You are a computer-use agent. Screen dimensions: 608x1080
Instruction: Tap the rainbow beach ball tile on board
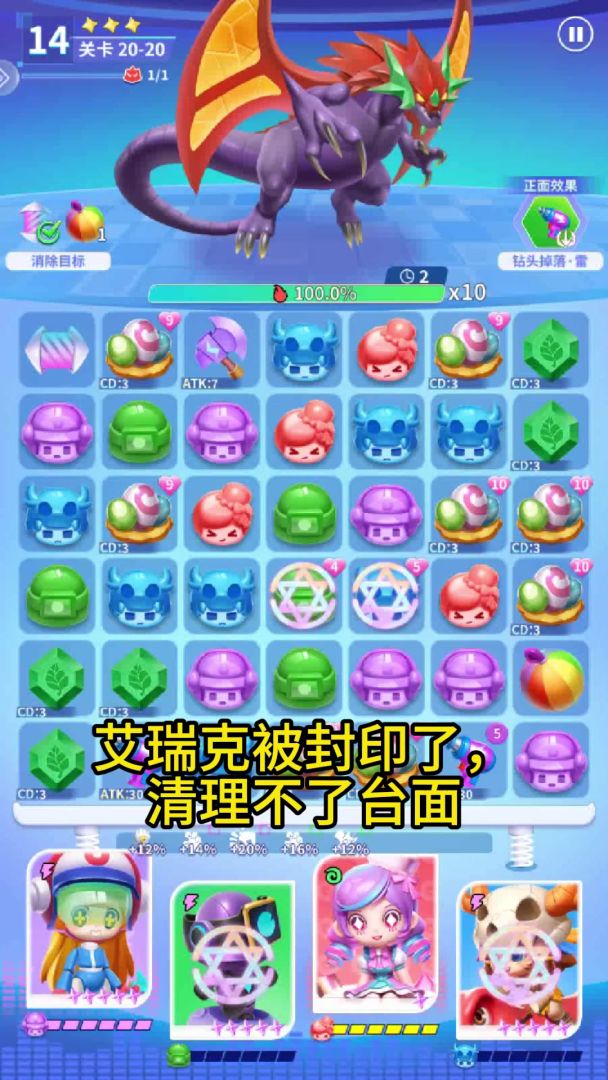click(552, 678)
